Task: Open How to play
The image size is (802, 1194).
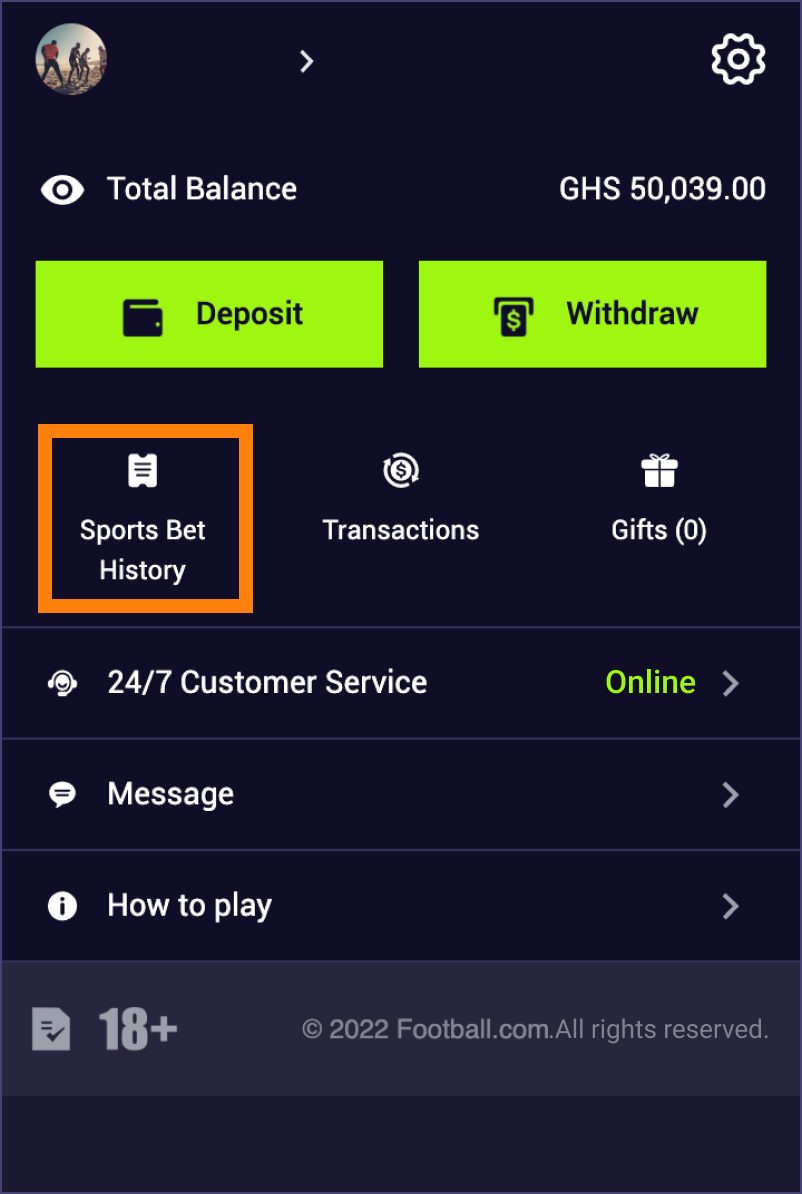Action: (400, 906)
